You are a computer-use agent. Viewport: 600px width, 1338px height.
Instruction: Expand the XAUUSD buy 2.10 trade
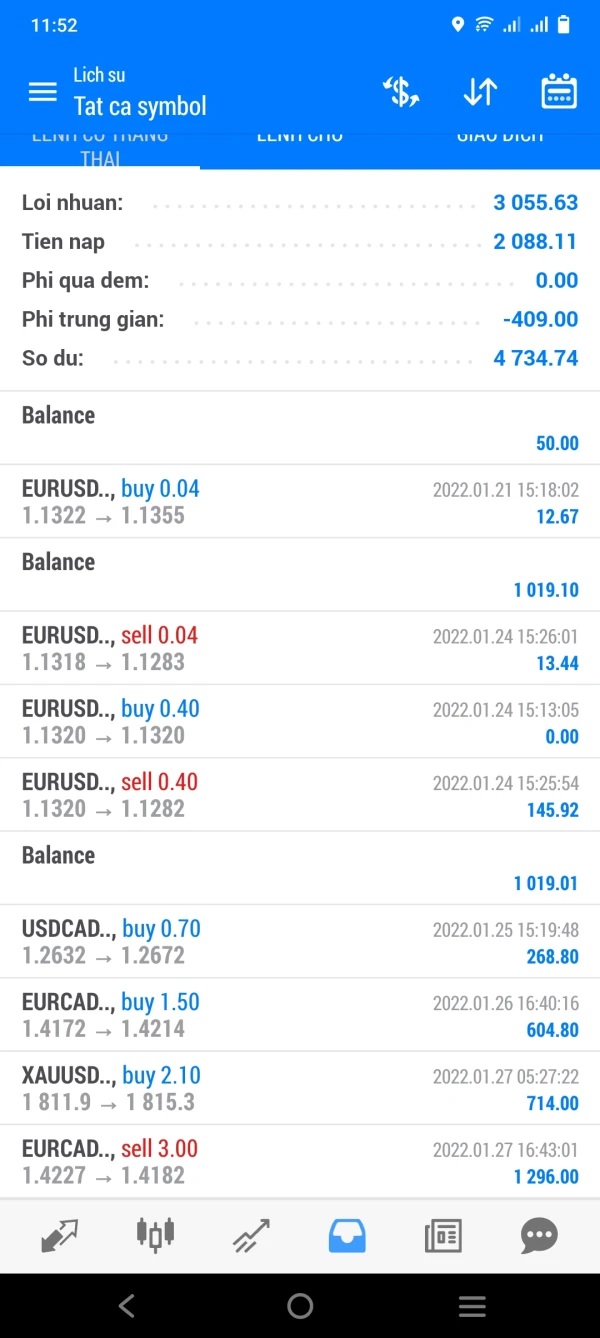[x=300, y=1089]
